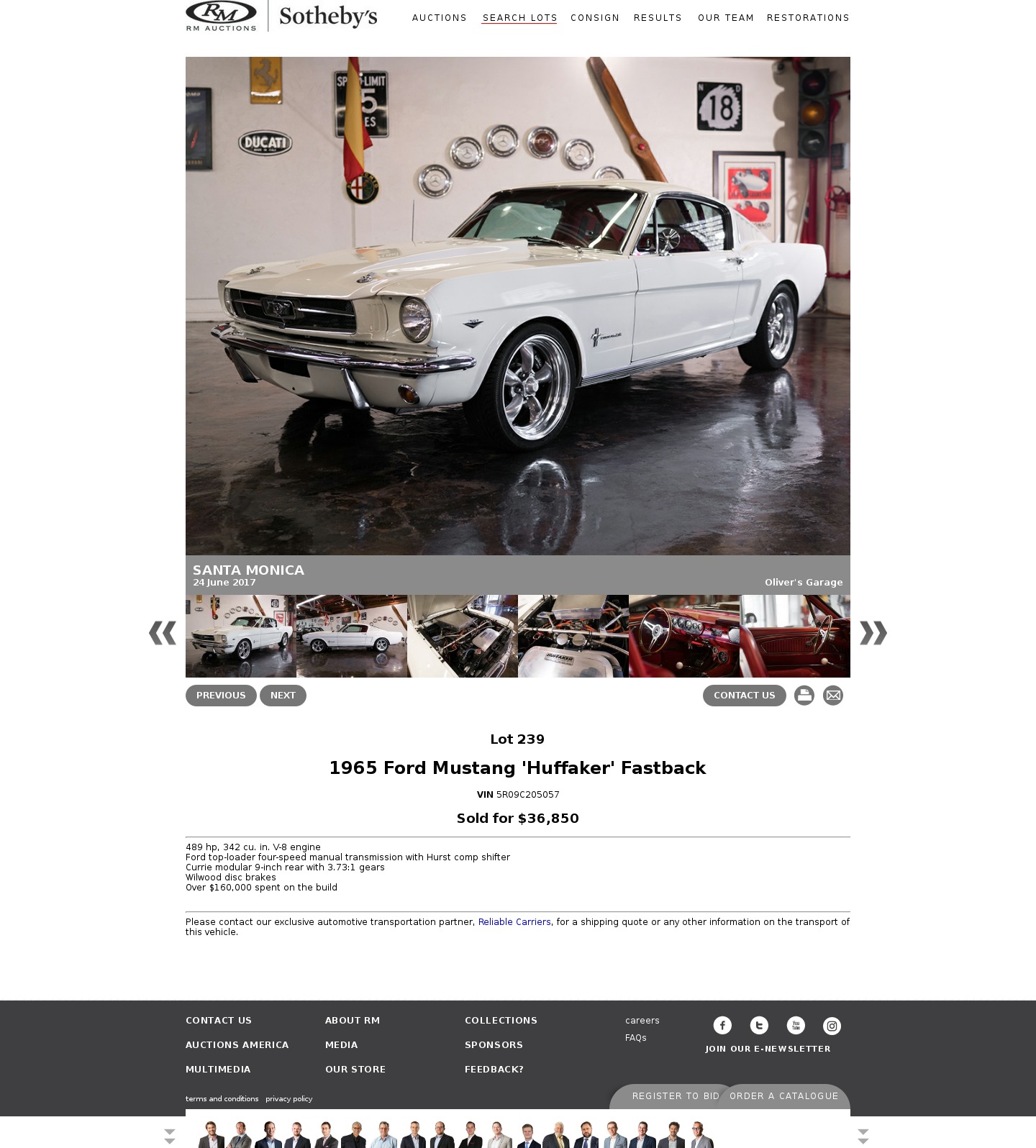The height and width of the screenshot is (1148, 1036).
Task: Select the Huffaker engine plate thumbnail
Action: [x=573, y=636]
